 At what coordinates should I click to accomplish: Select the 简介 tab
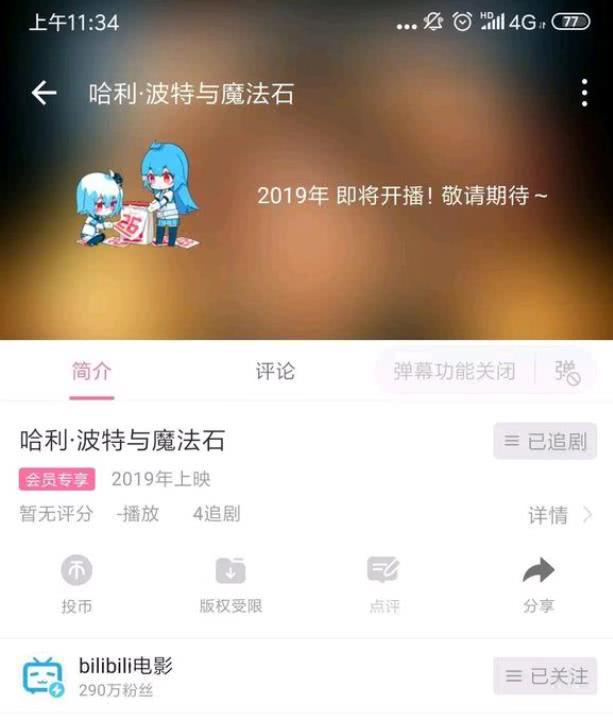pos(92,371)
